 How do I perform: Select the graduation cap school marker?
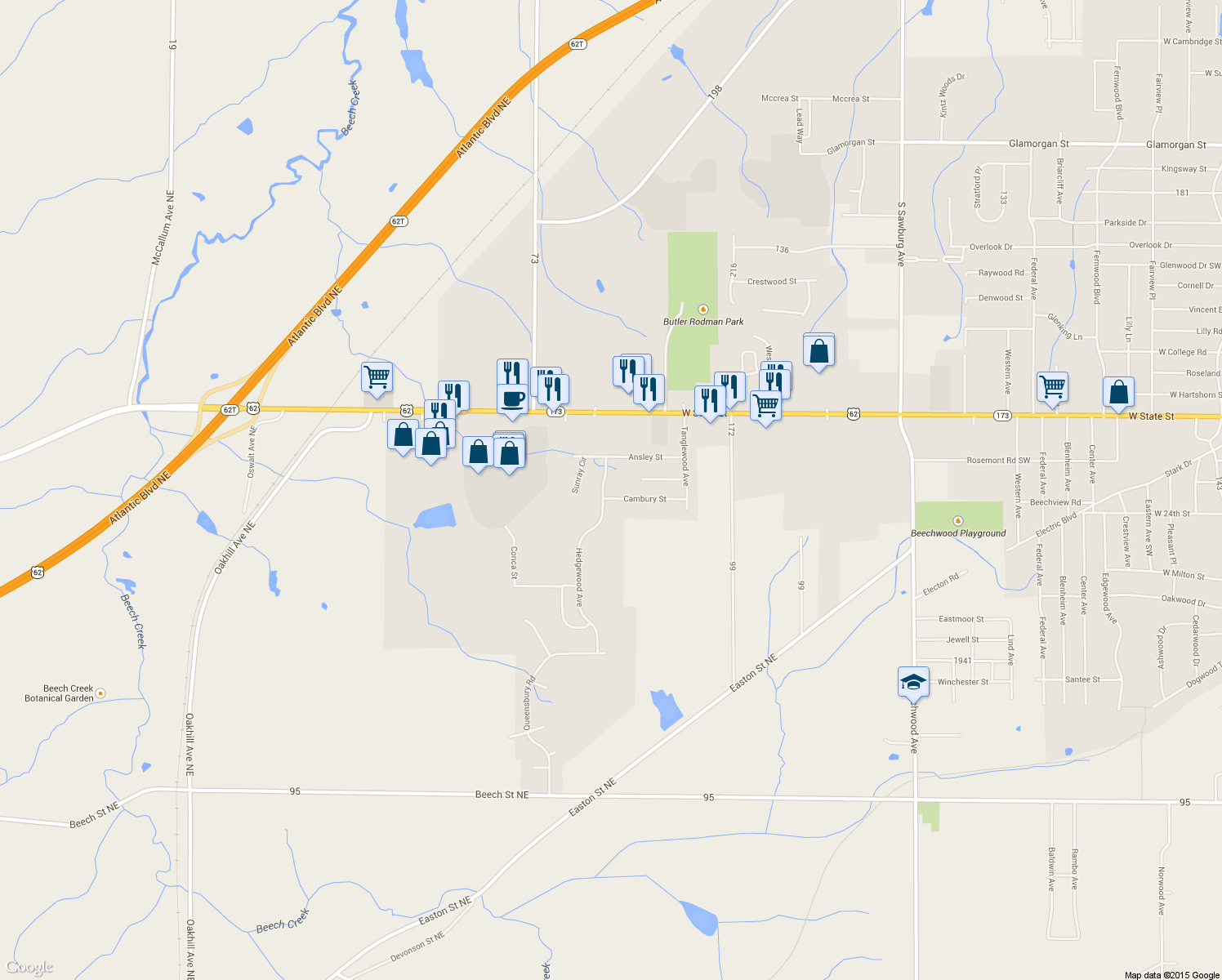click(x=912, y=682)
